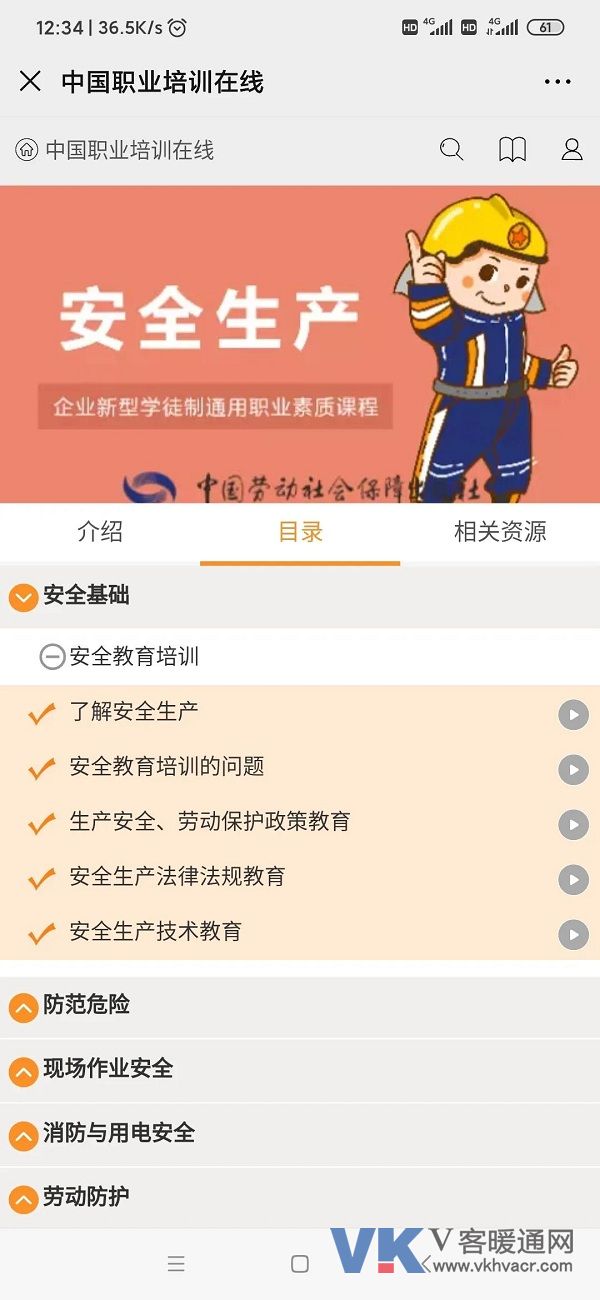The width and height of the screenshot is (600, 1300).
Task: Play the 安全生产法律法规教育 lesson
Action: (x=573, y=880)
